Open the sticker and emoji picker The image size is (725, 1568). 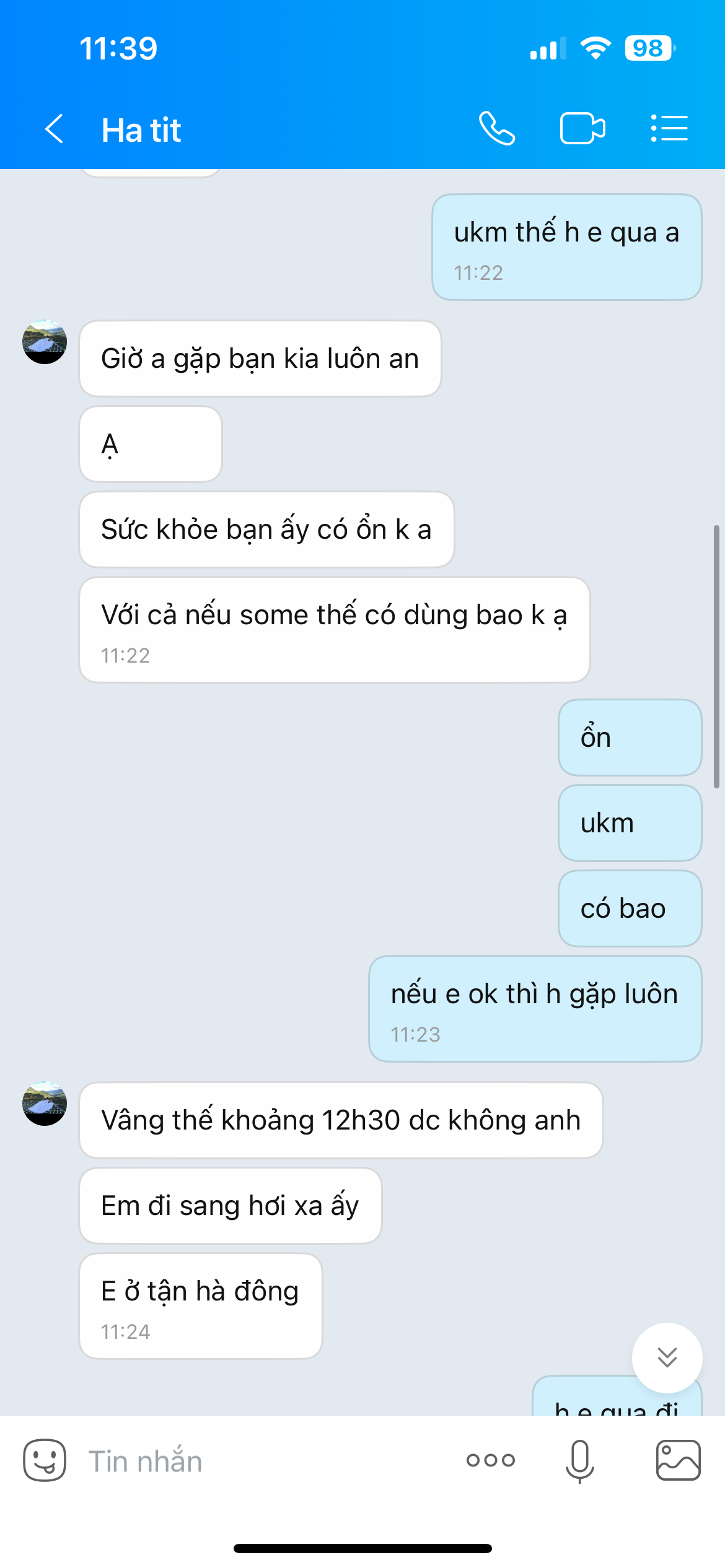coord(45,1460)
